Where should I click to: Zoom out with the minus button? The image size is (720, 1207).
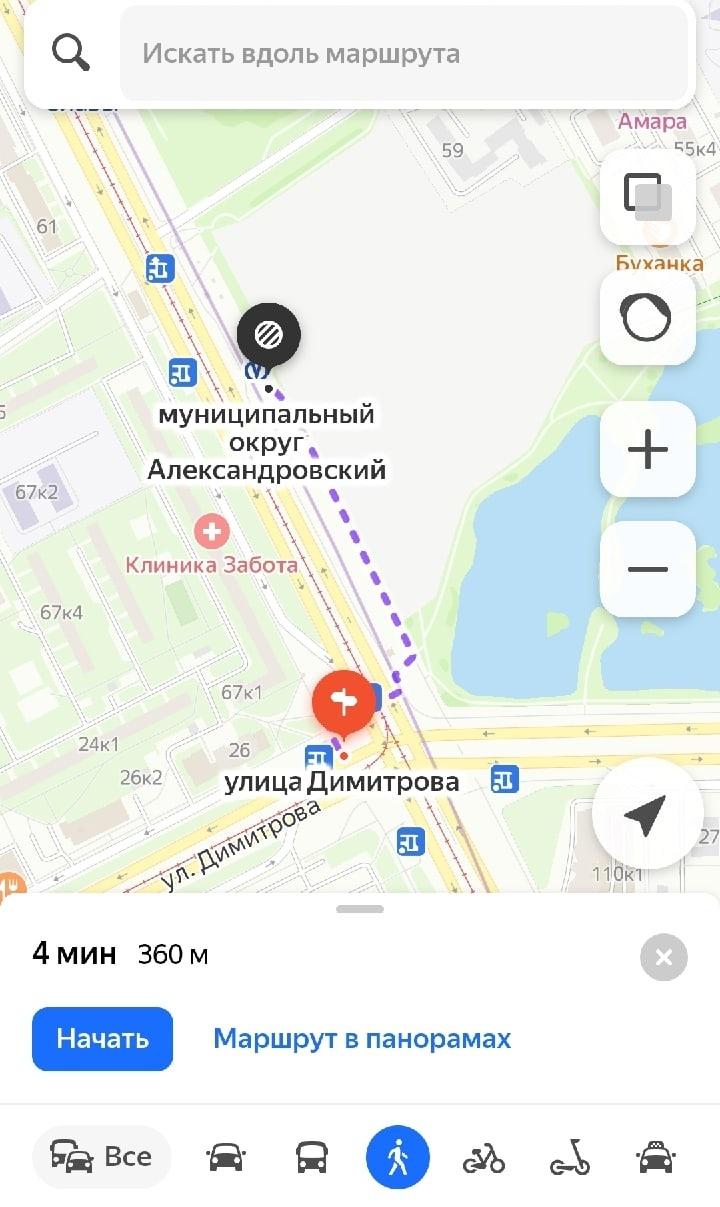point(647,569)
